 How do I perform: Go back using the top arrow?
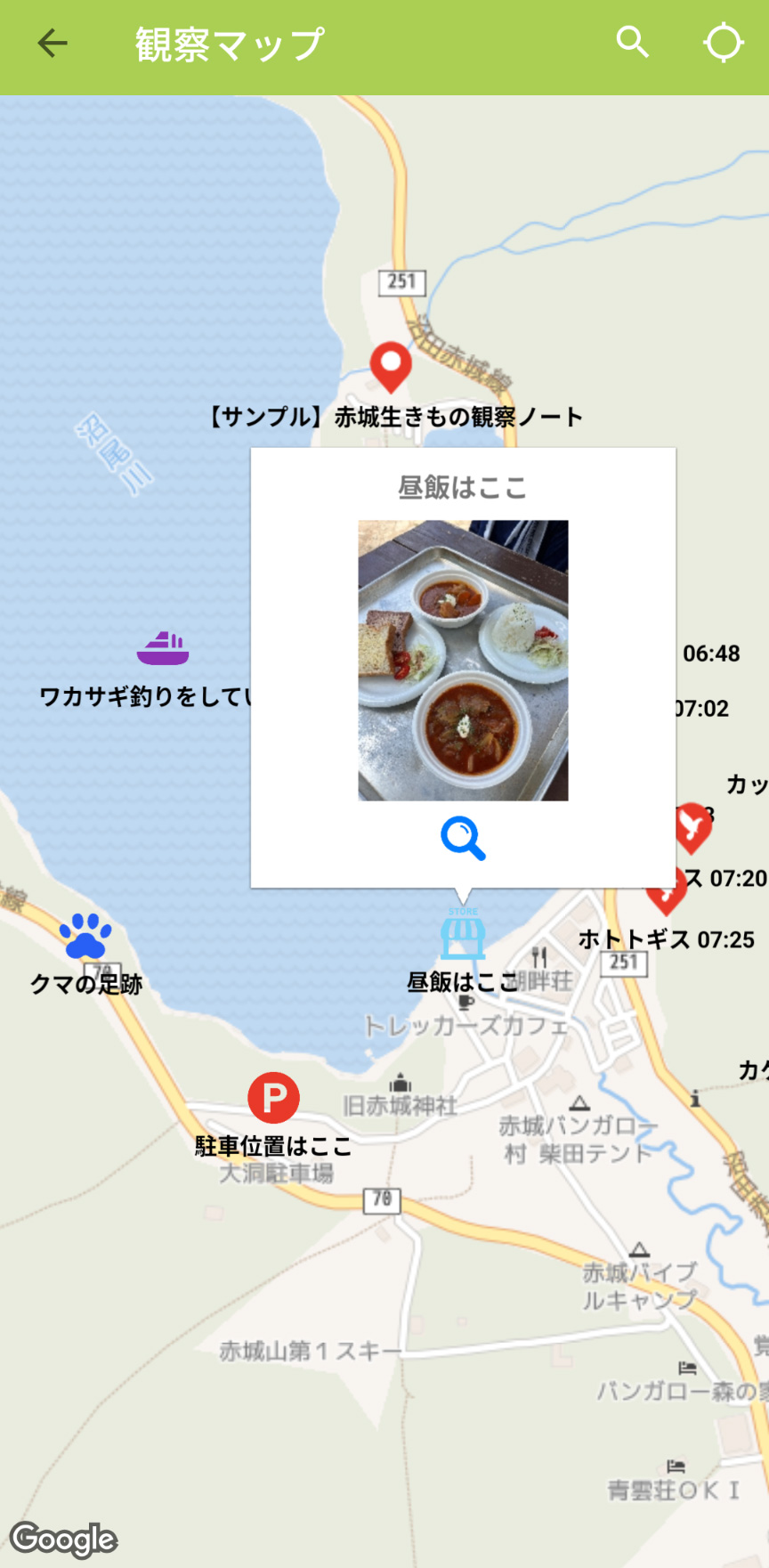click(52, 43)
